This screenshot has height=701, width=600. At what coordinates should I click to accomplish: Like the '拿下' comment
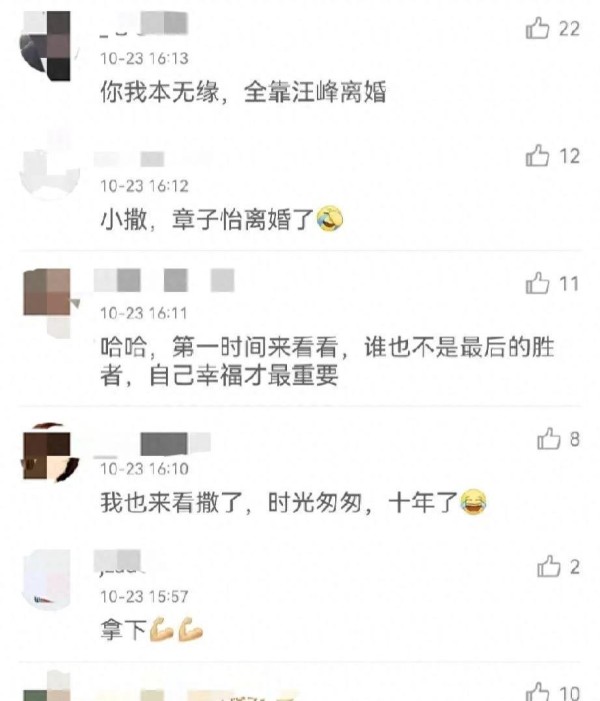click(548, 567)
